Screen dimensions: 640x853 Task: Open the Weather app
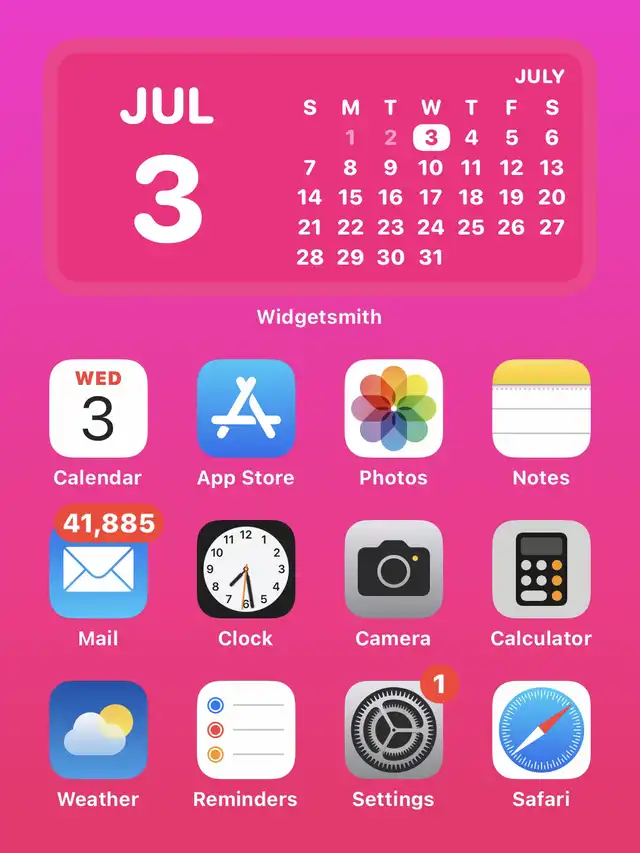(x=98, y=730)
